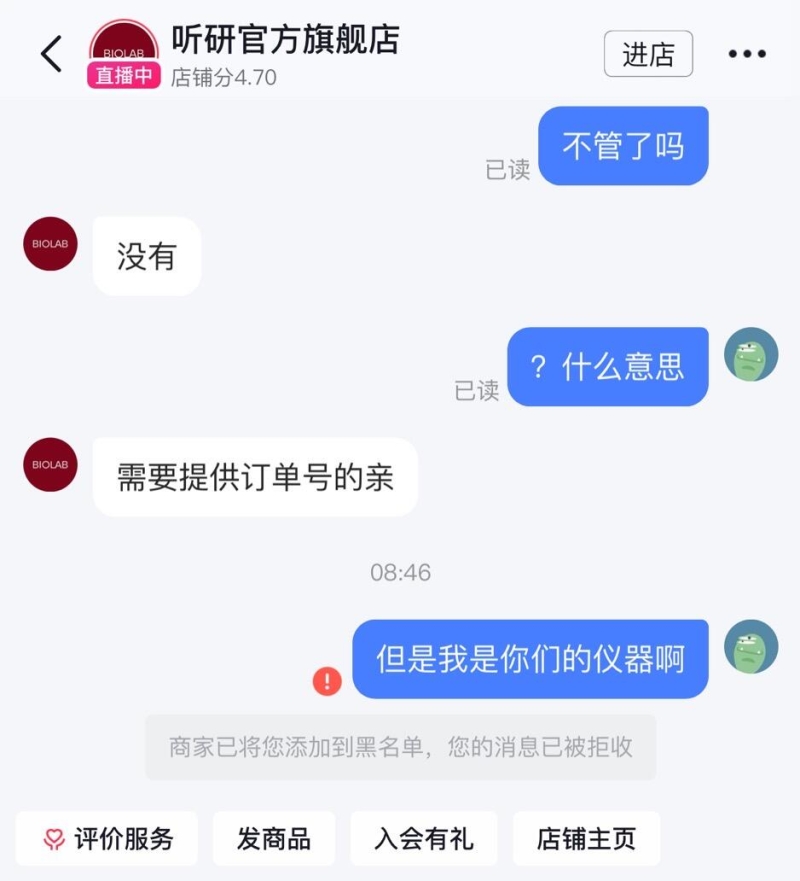Open the 听研 store's live stream avatar
Viewport: 800px width, 881px height.
(x=124, y=53)
